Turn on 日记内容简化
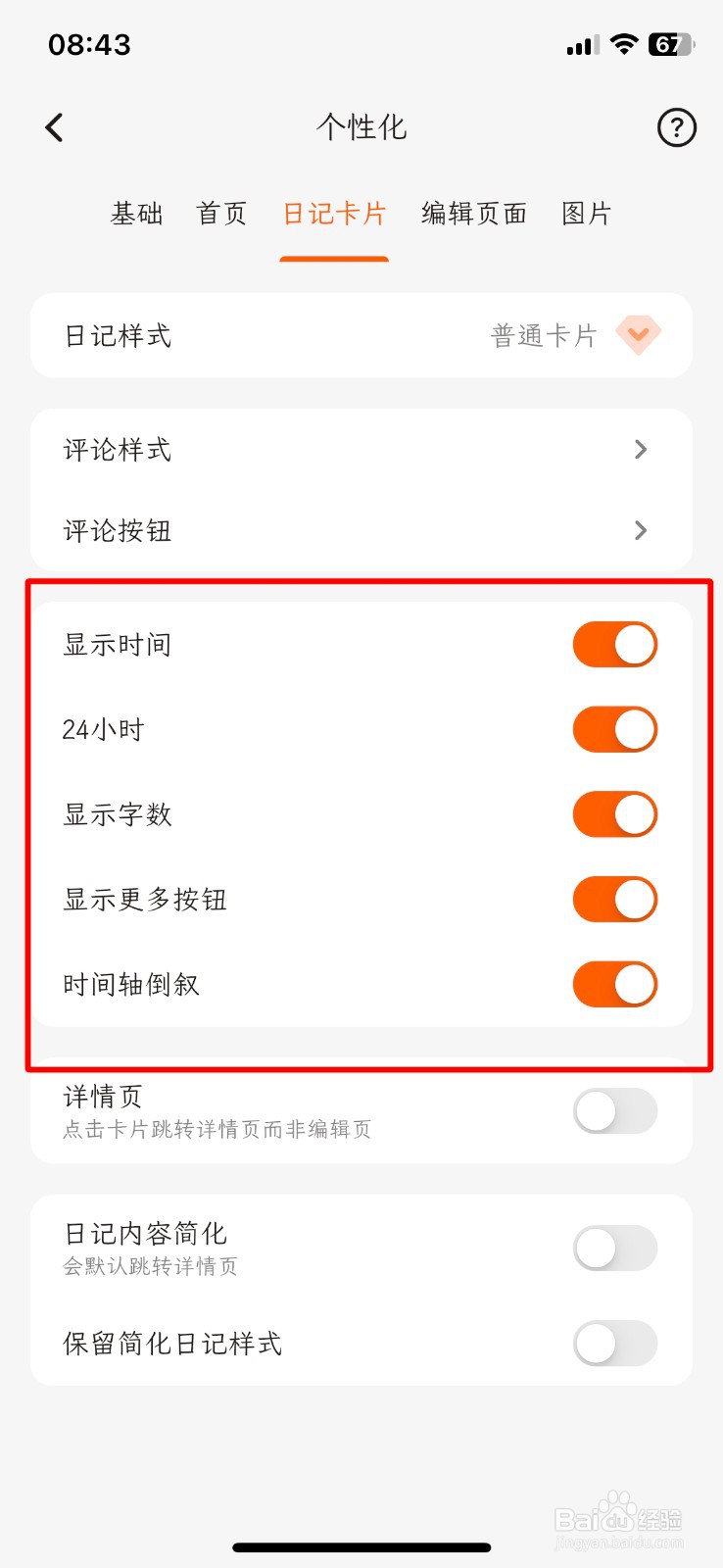 614,1247
